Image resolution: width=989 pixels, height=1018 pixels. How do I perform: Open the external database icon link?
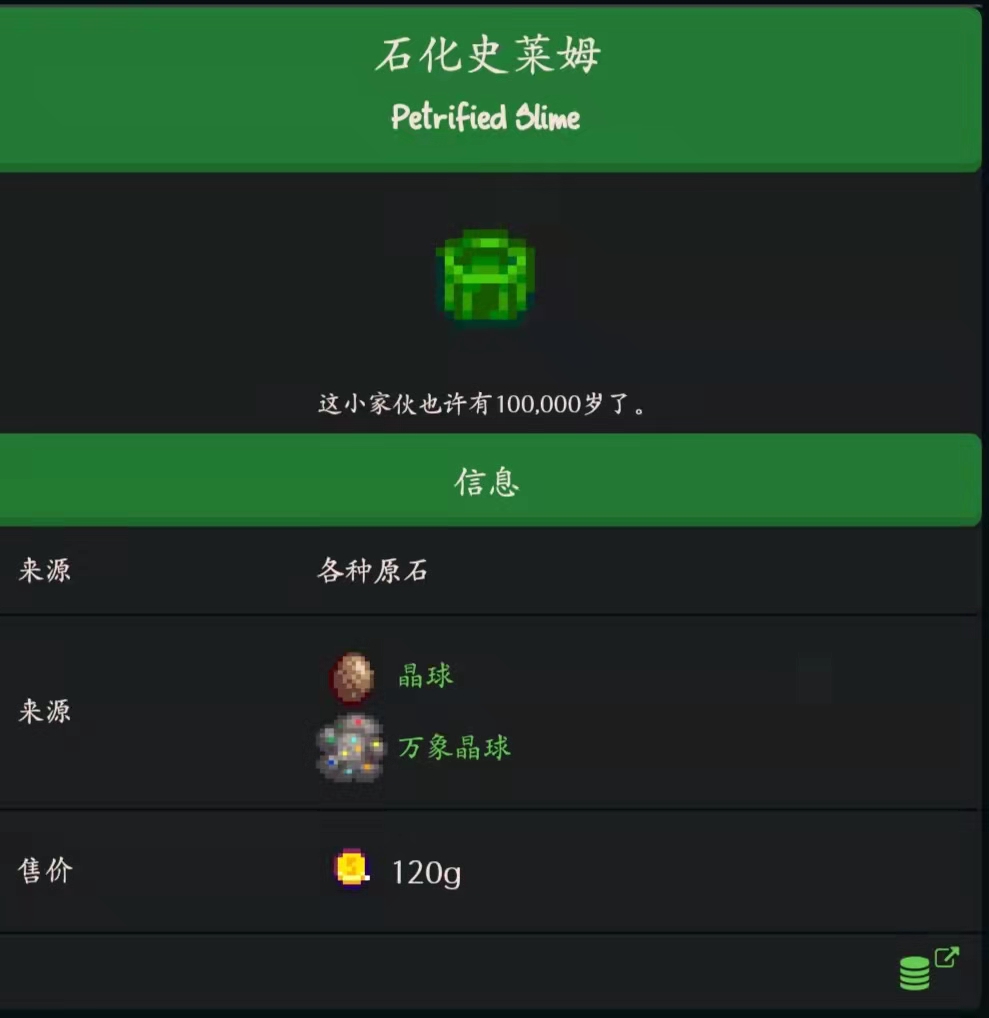[x=927, y=969]
